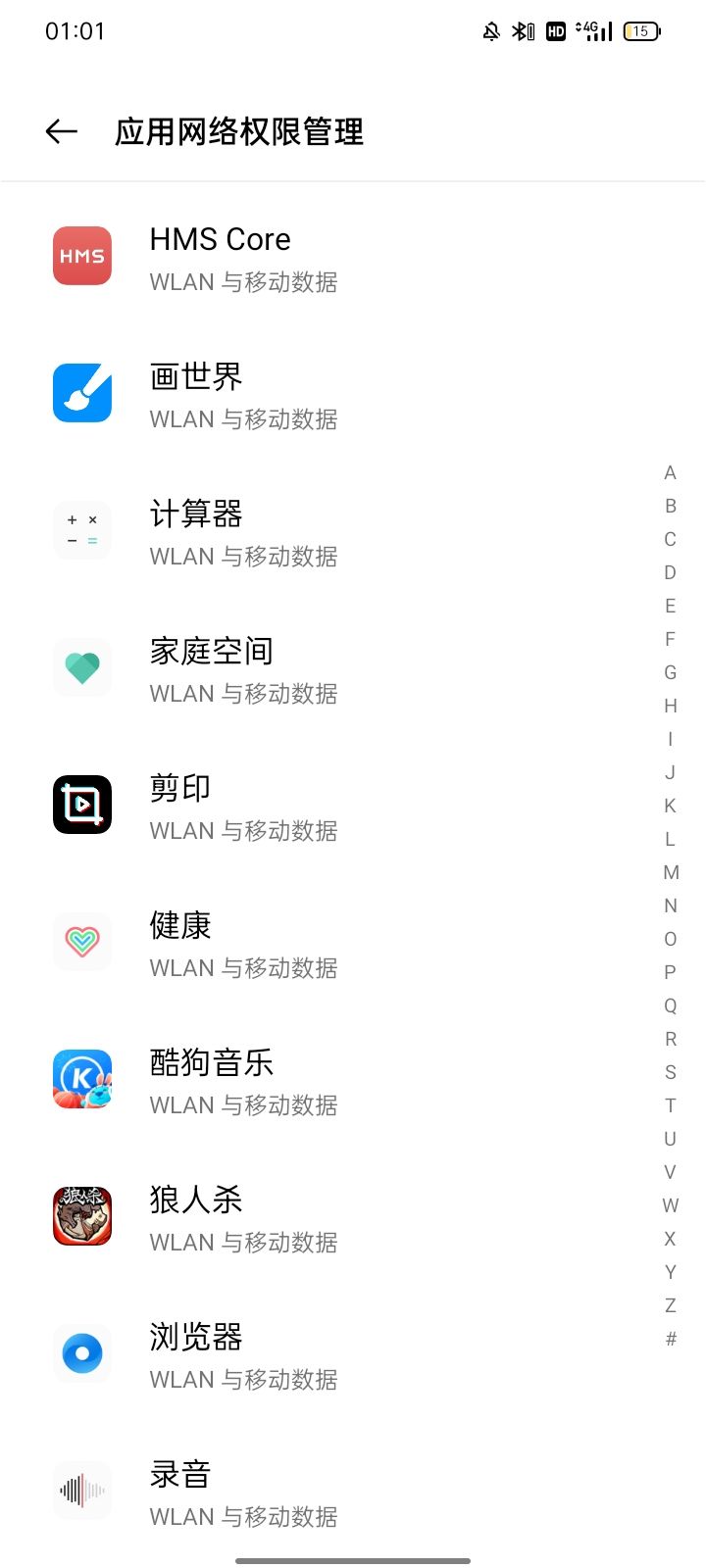Screen dimensions: 706x1568
Task: Select the 录音 recorder app icon
Action: (x=81, y=1491)
